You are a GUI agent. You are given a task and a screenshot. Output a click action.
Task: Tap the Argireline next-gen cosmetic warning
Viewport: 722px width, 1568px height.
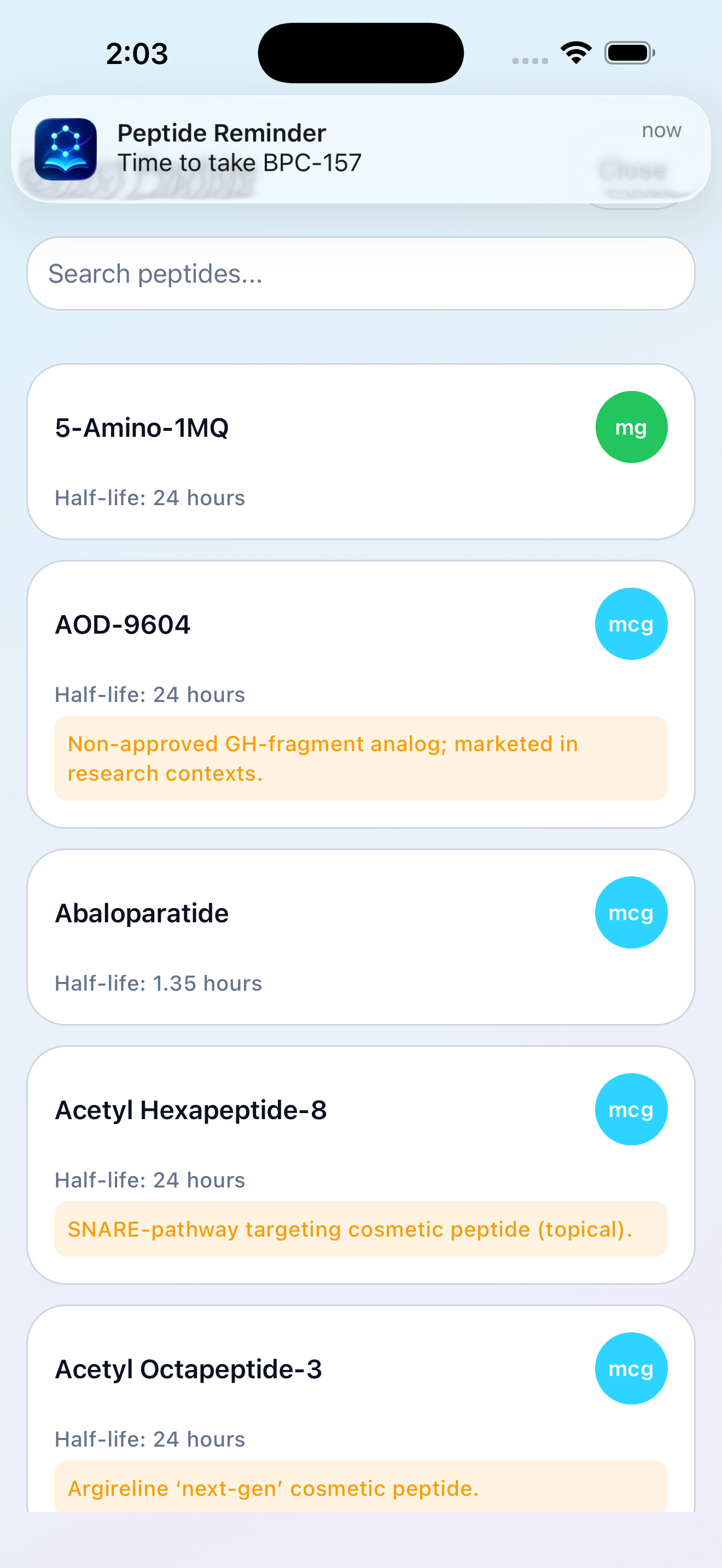361,1488
